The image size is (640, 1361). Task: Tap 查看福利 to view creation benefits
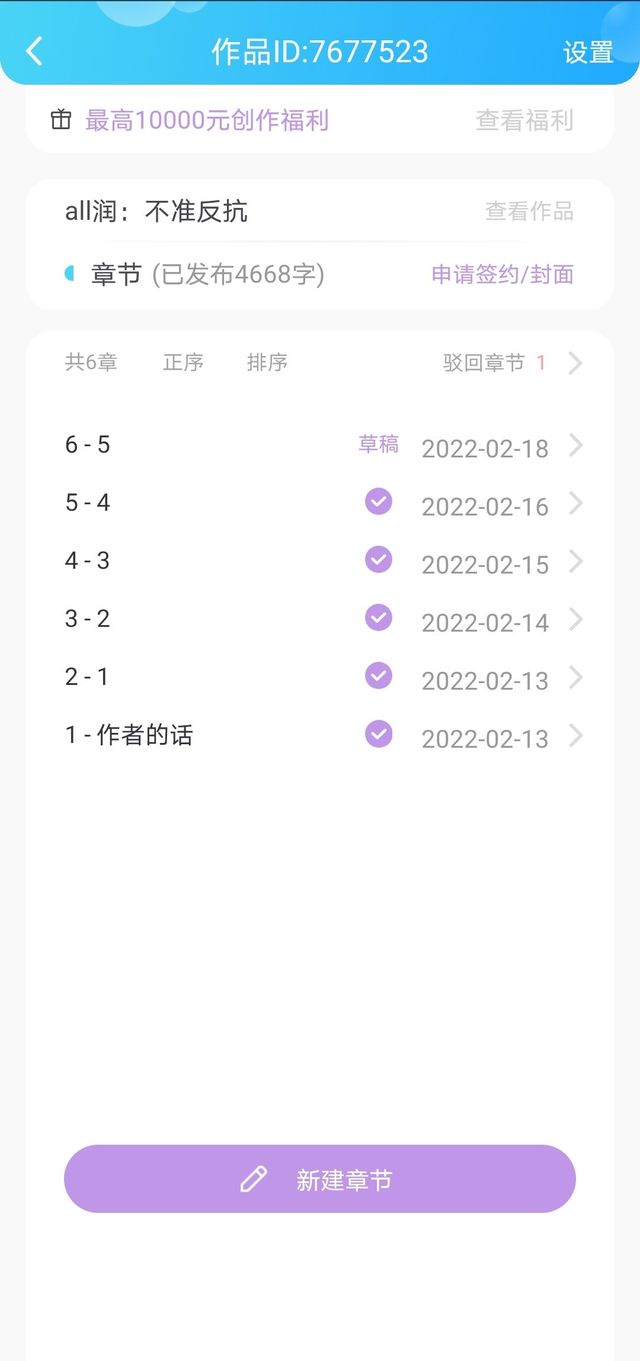(x=524, y=121)
